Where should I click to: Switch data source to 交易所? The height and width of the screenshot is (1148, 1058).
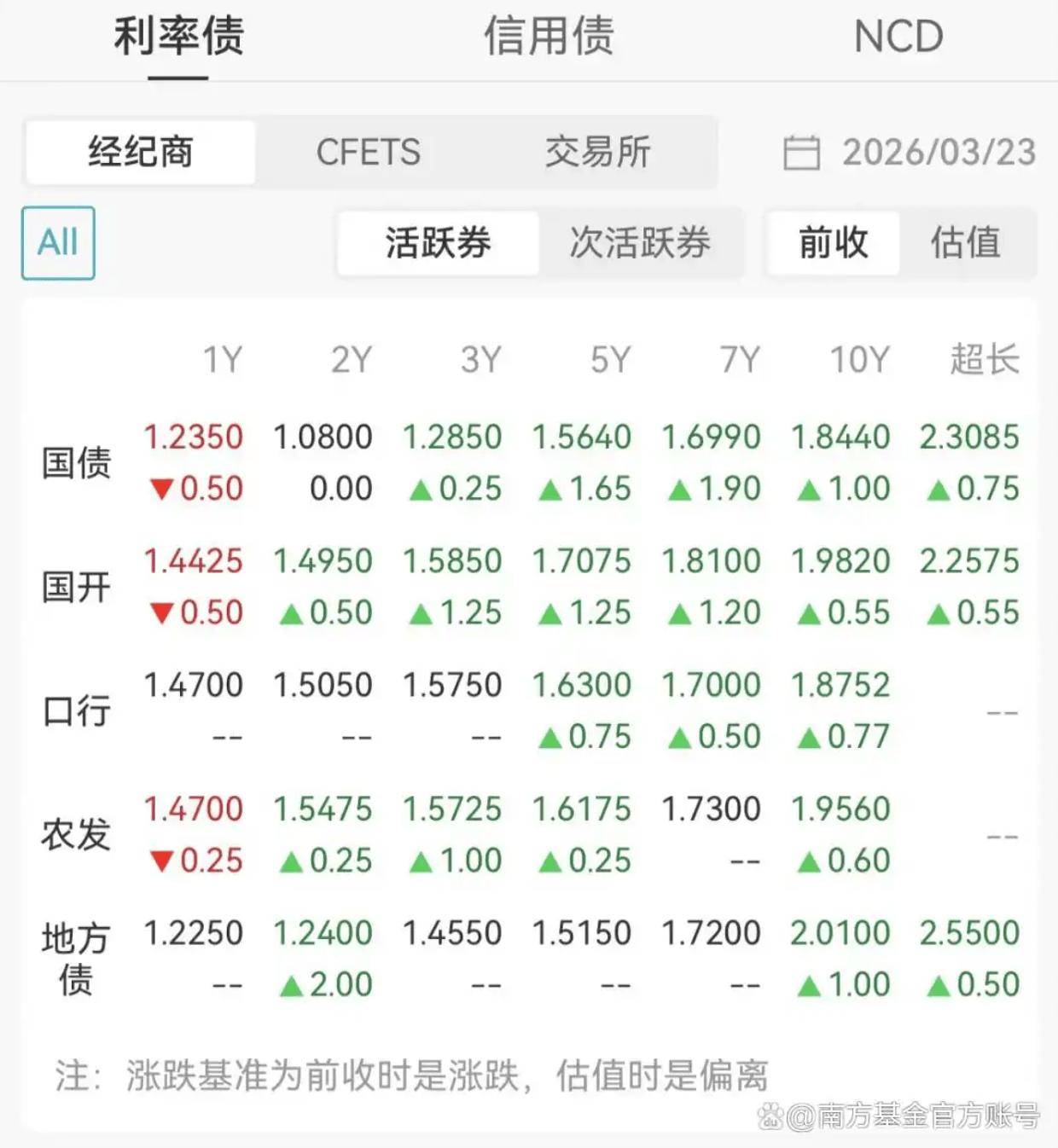click(597, 153)
